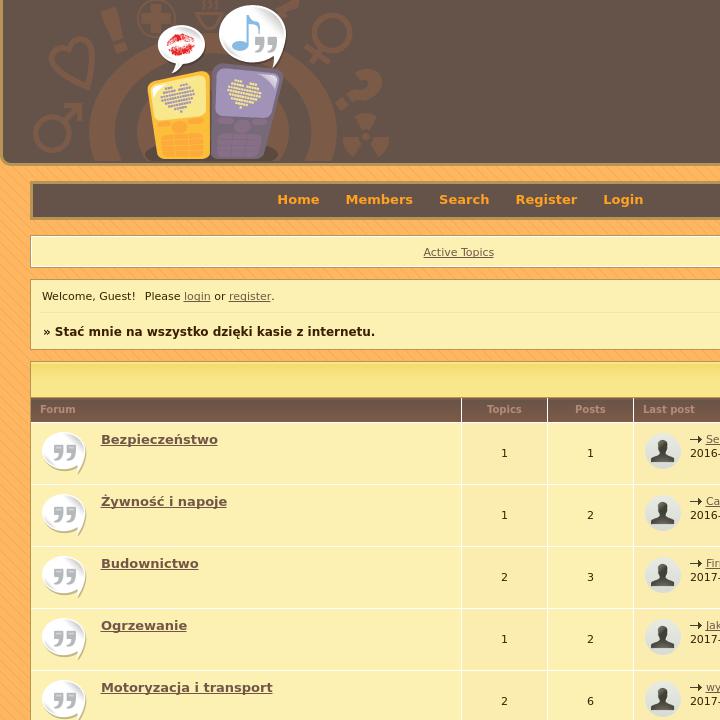Viewport: 720px width, 720px height.
Task: Open the Bezpieczeństwo forum
Action: 159,440
